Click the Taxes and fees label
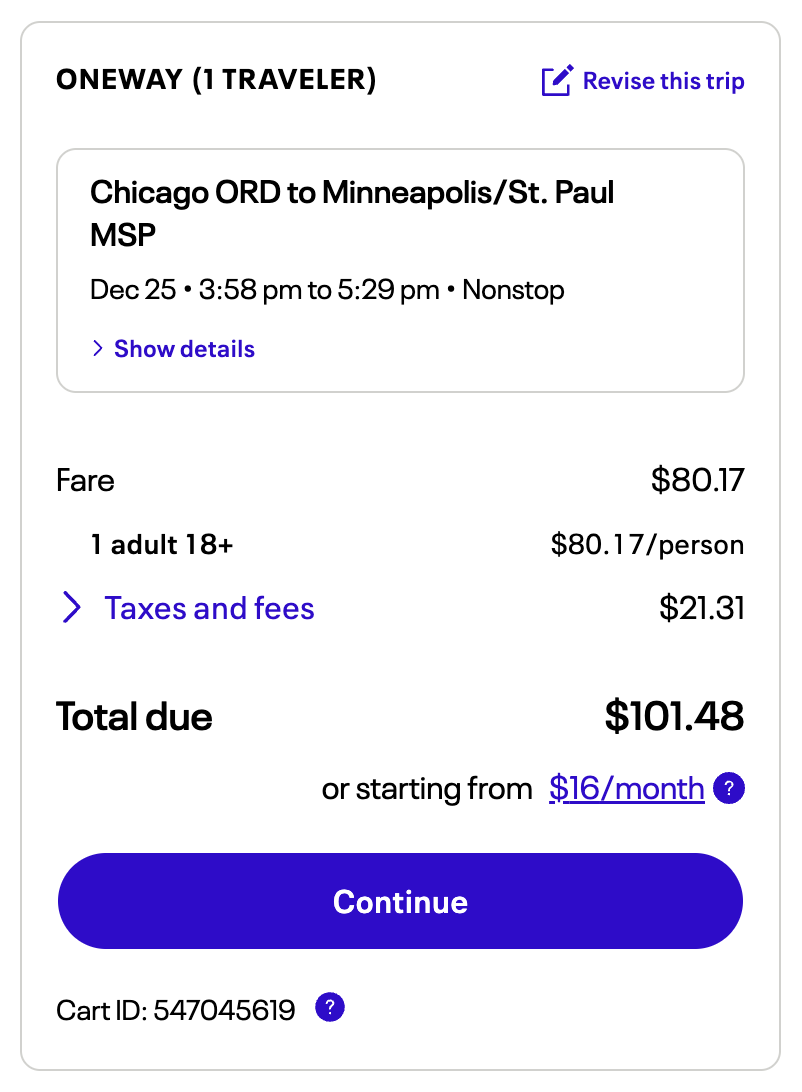 (208, 608)
